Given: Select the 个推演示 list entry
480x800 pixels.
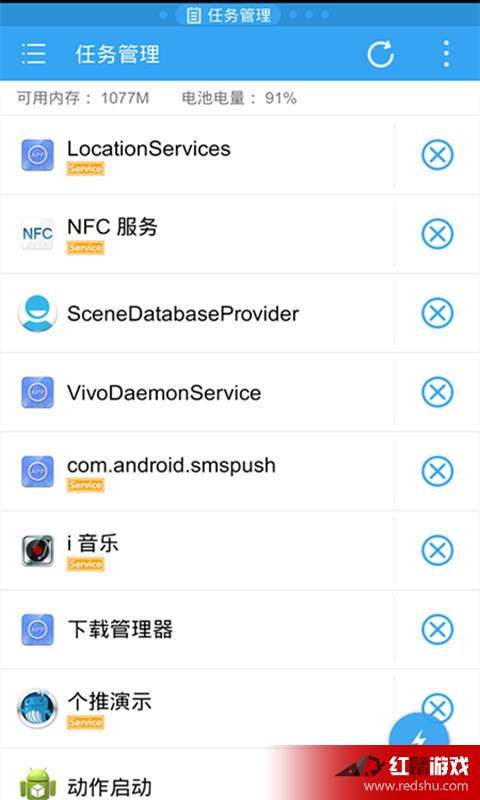Looking at the screenshot, I should pyautogui.click(x=197, y=709).
